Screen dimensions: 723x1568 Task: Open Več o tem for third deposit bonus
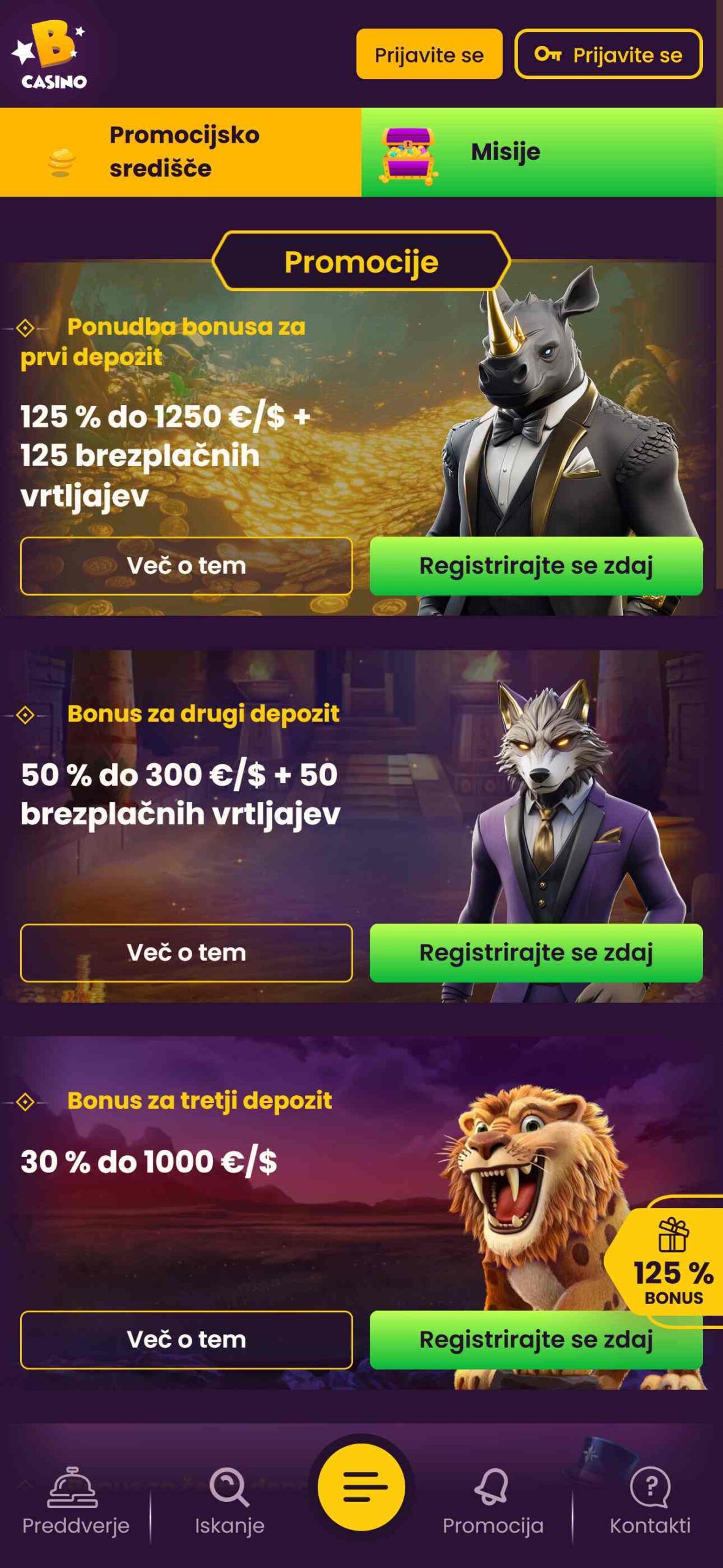186,1340
